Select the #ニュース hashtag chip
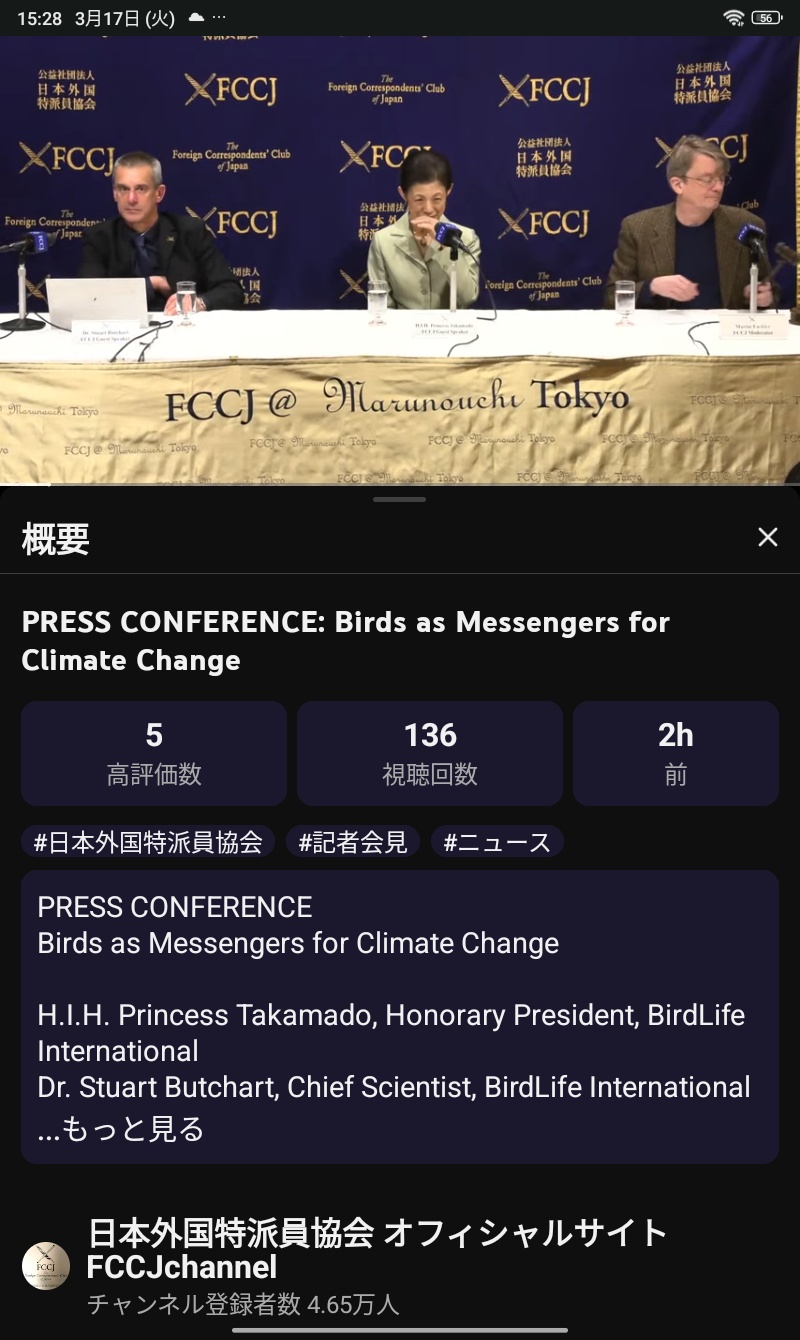Viewport: 800px width, 1340px height. (x=497, y=842)
